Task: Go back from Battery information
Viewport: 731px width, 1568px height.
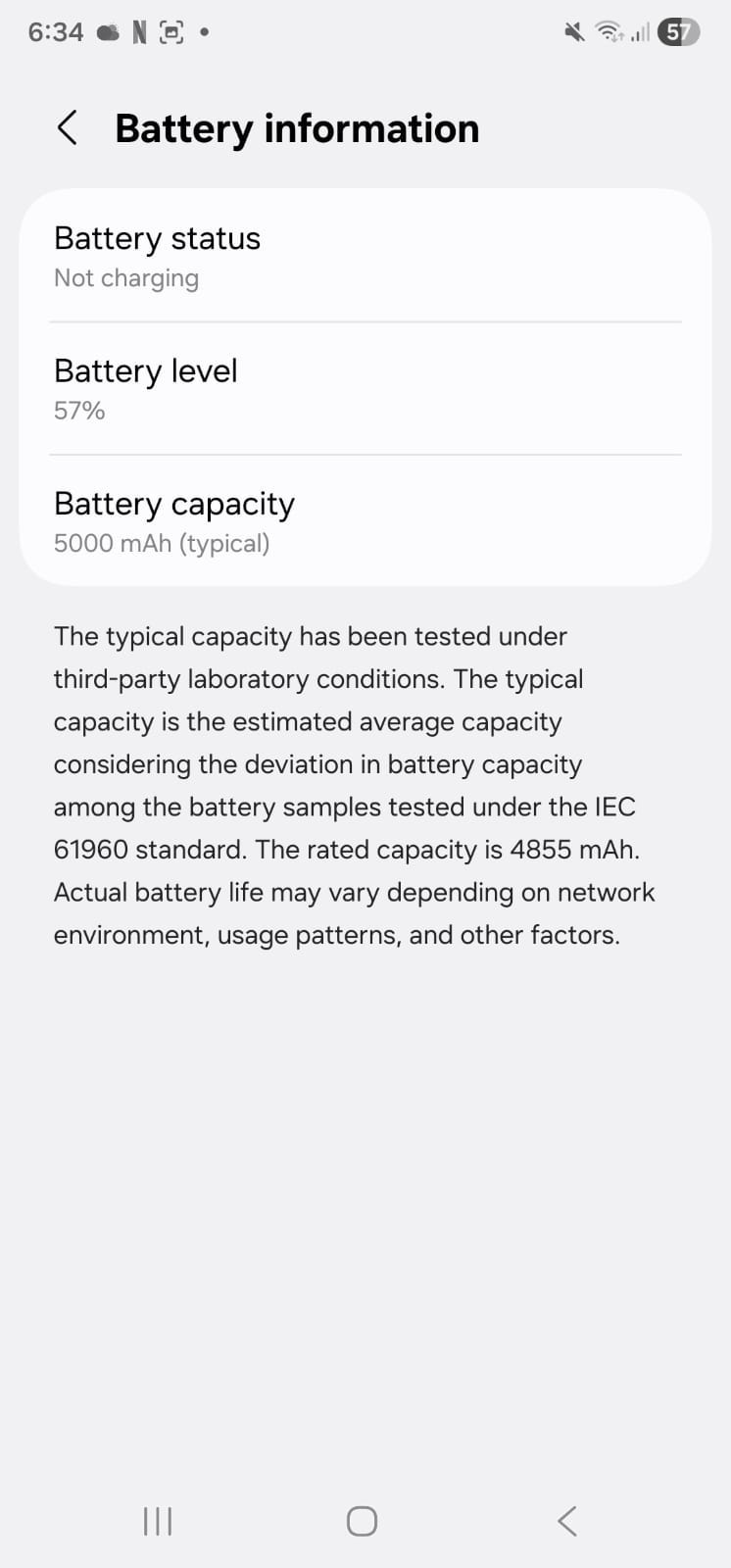Action: click(67, 128)
